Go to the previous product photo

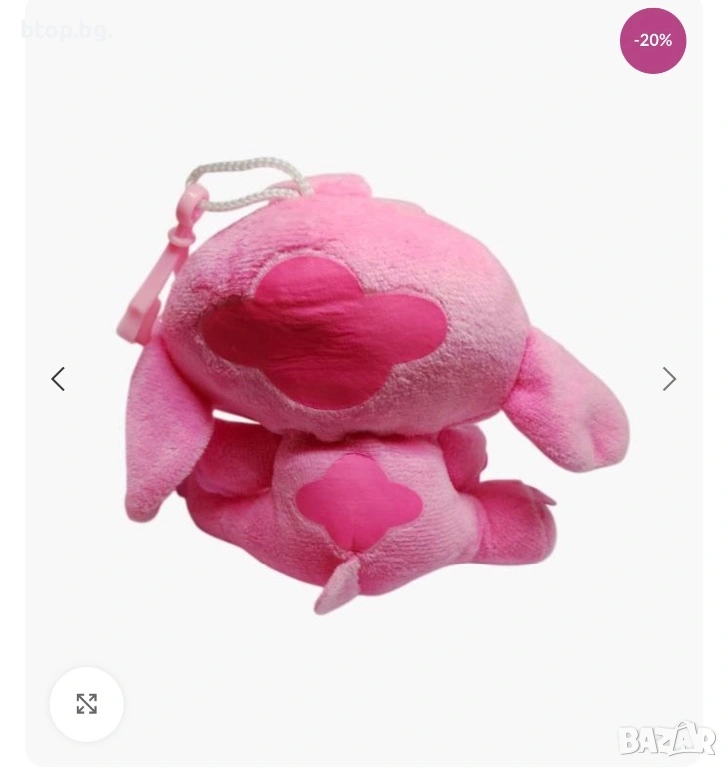click(58, 379)
